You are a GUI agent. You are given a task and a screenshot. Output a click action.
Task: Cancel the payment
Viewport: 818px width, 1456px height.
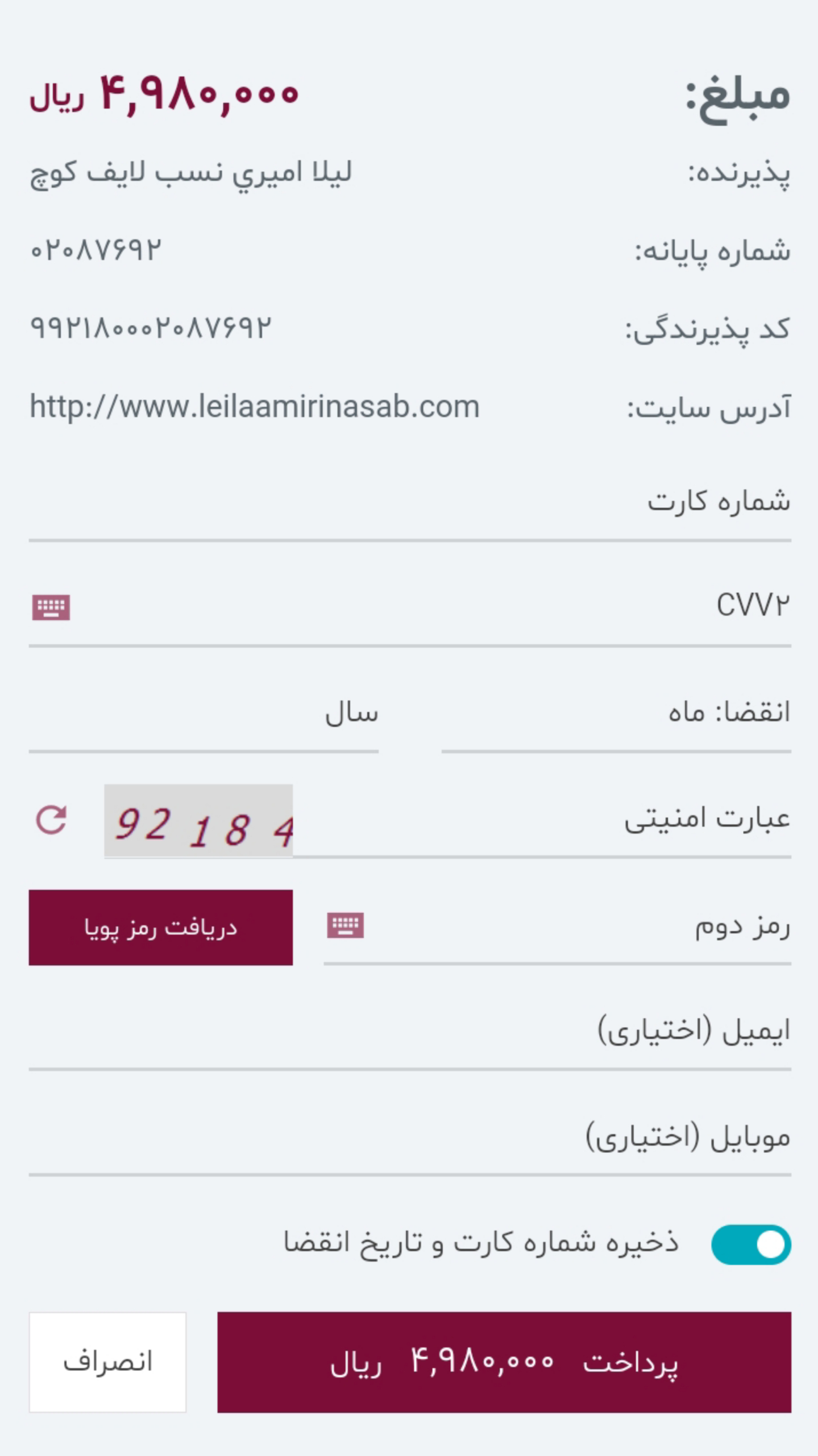tap(107, 1362)
